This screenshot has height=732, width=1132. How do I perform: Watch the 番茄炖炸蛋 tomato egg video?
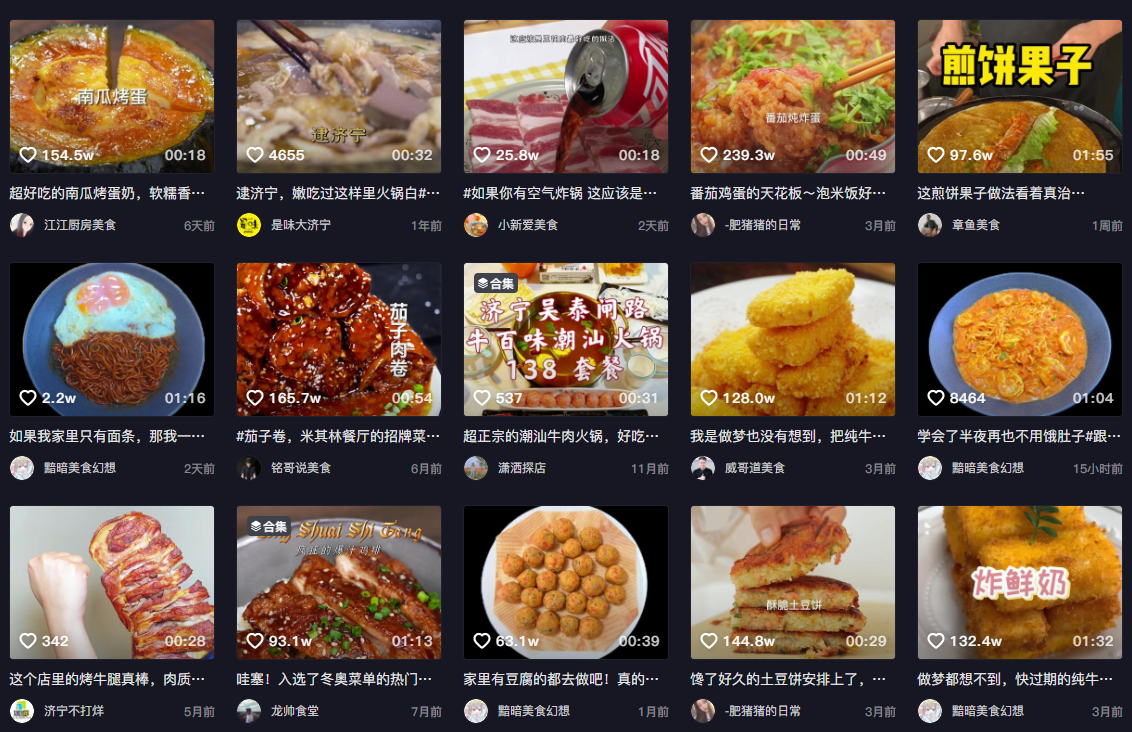793,96
